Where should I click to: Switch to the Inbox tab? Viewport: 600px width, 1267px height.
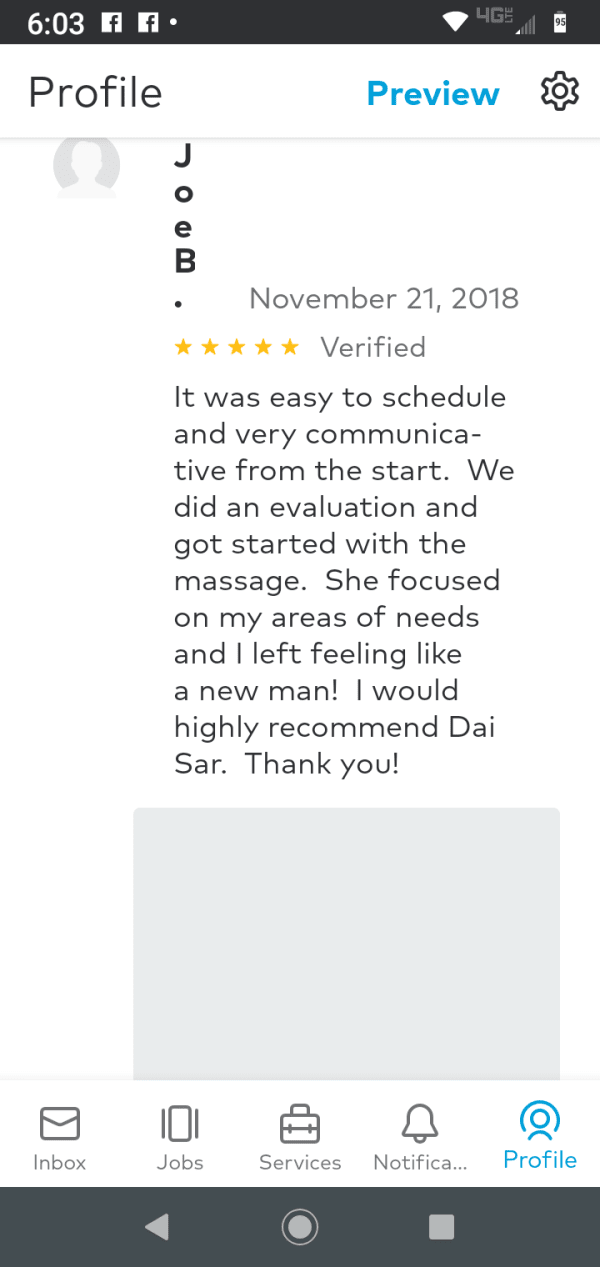(59, 1136)
